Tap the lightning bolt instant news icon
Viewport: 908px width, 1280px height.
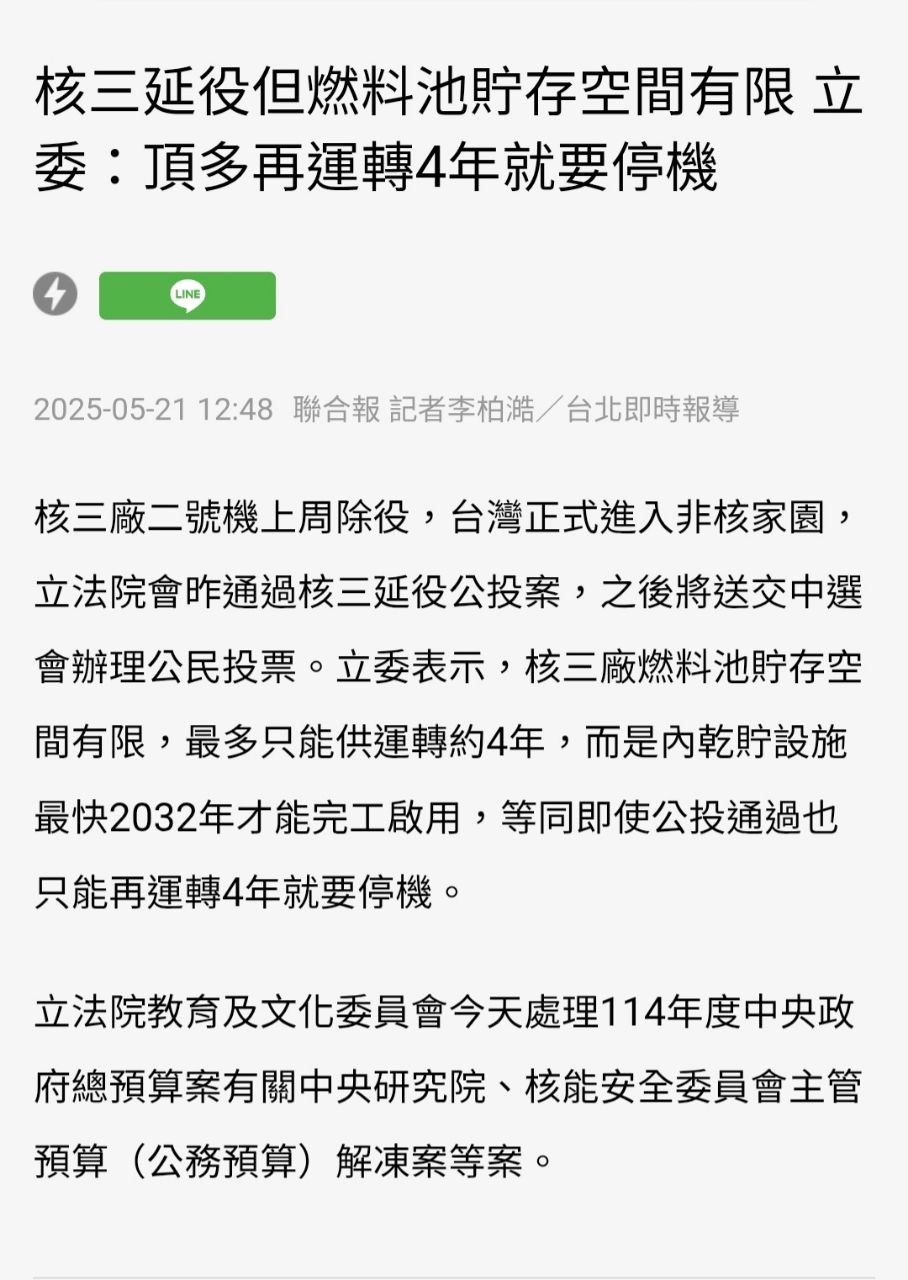pos(55,294)
